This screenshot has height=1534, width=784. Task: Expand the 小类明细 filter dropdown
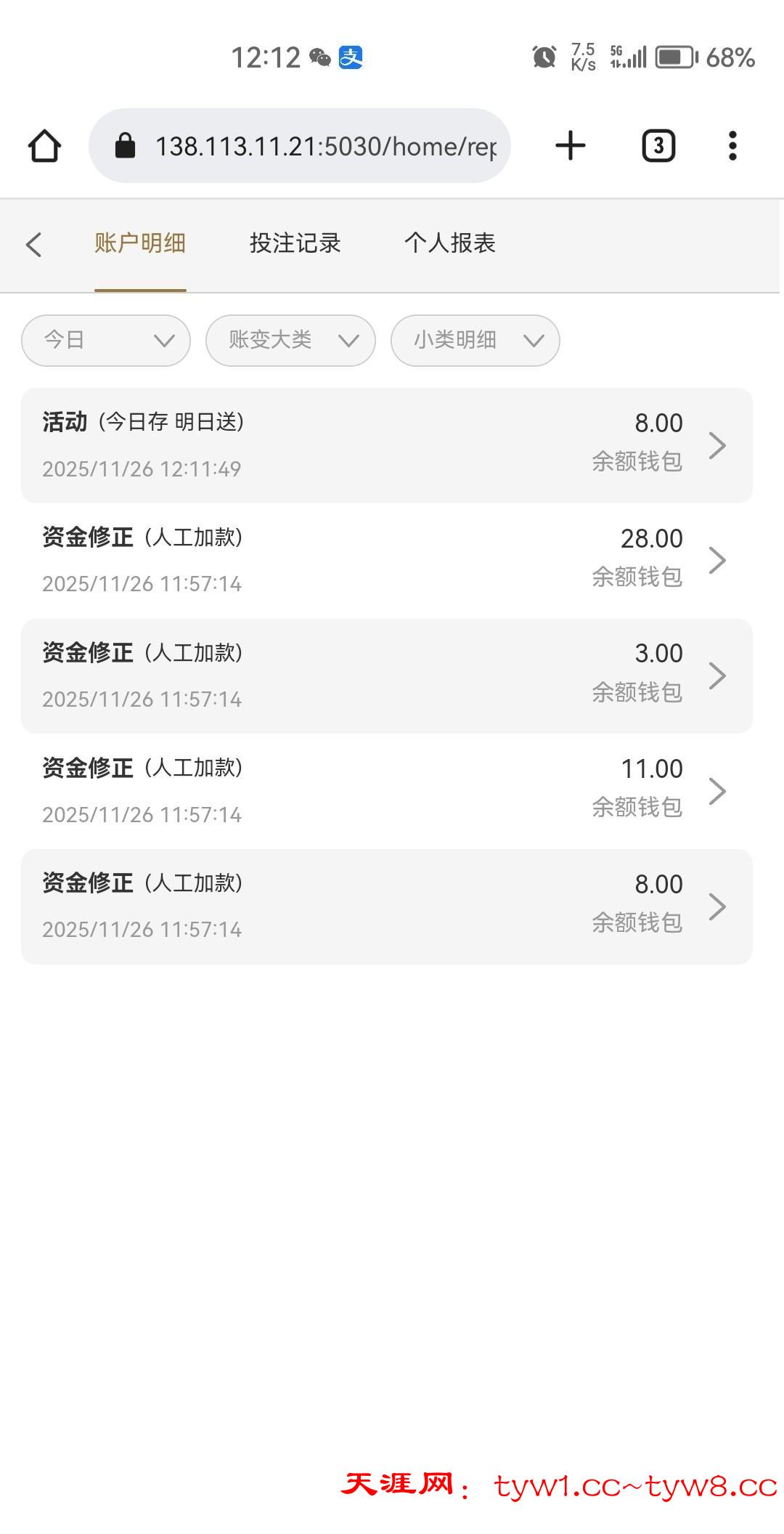click(x=475, y=341)
